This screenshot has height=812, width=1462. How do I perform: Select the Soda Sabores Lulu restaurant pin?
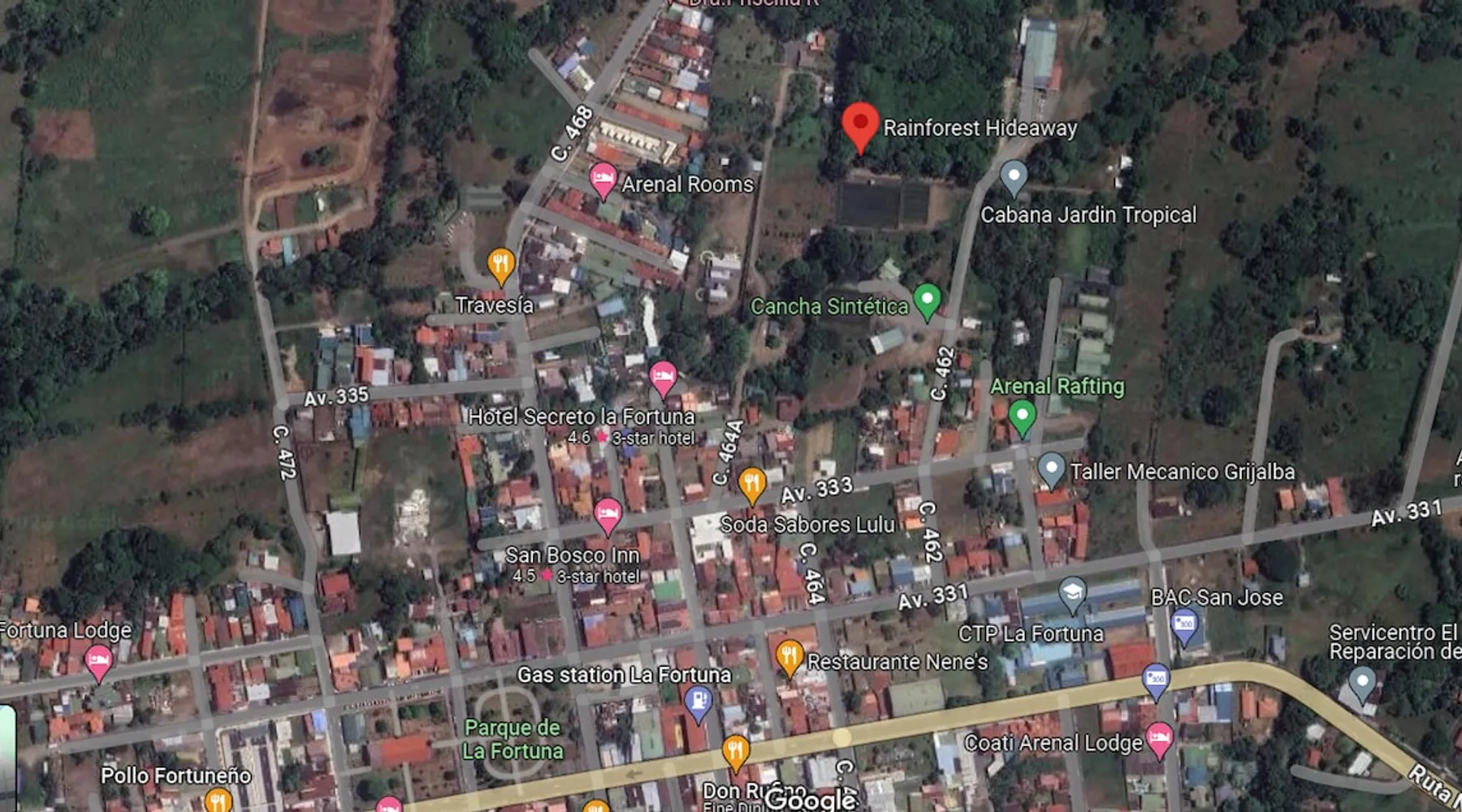coord(752,484)
